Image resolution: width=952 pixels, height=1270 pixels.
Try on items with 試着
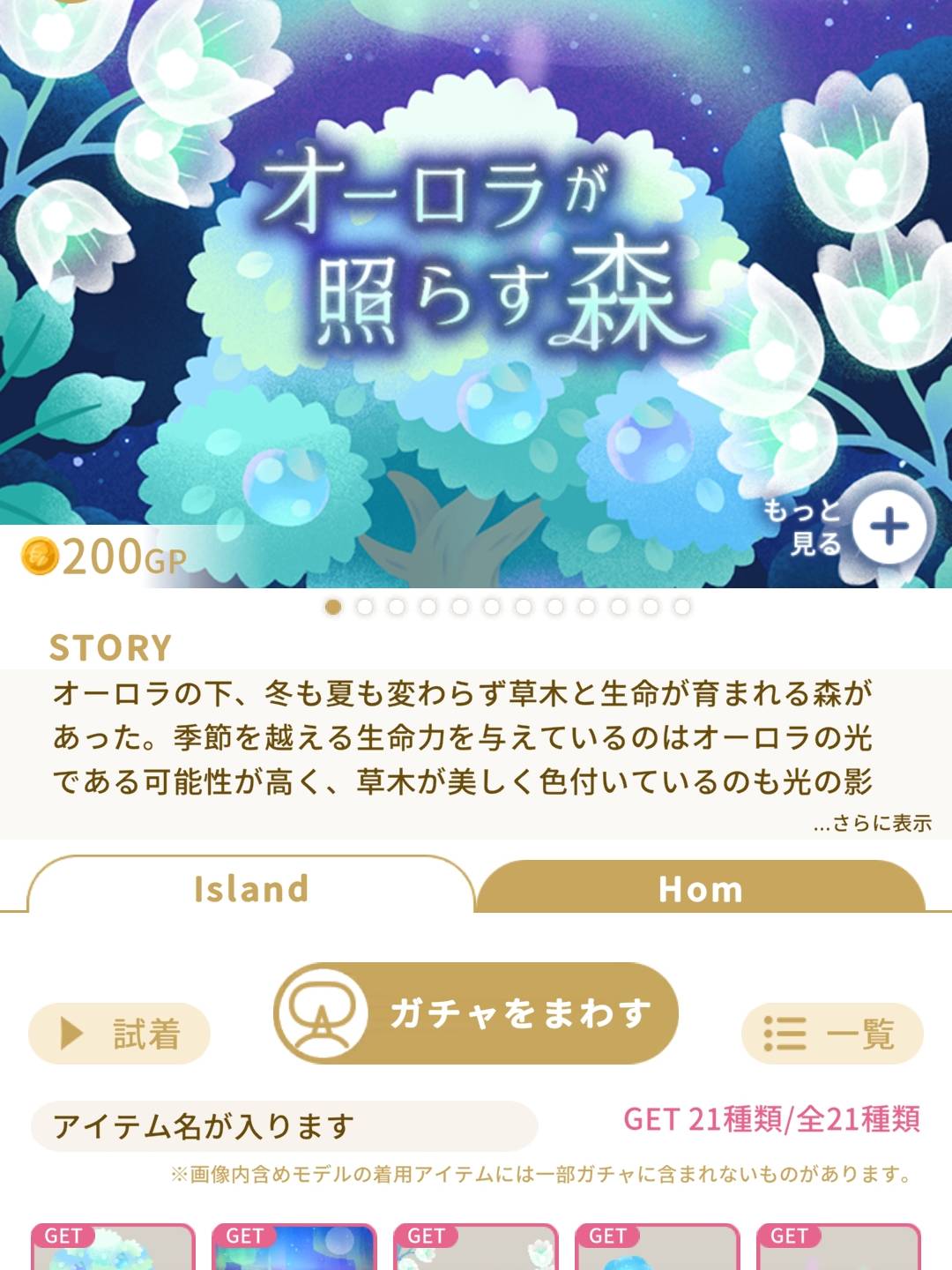click(x=120, y=1033)
